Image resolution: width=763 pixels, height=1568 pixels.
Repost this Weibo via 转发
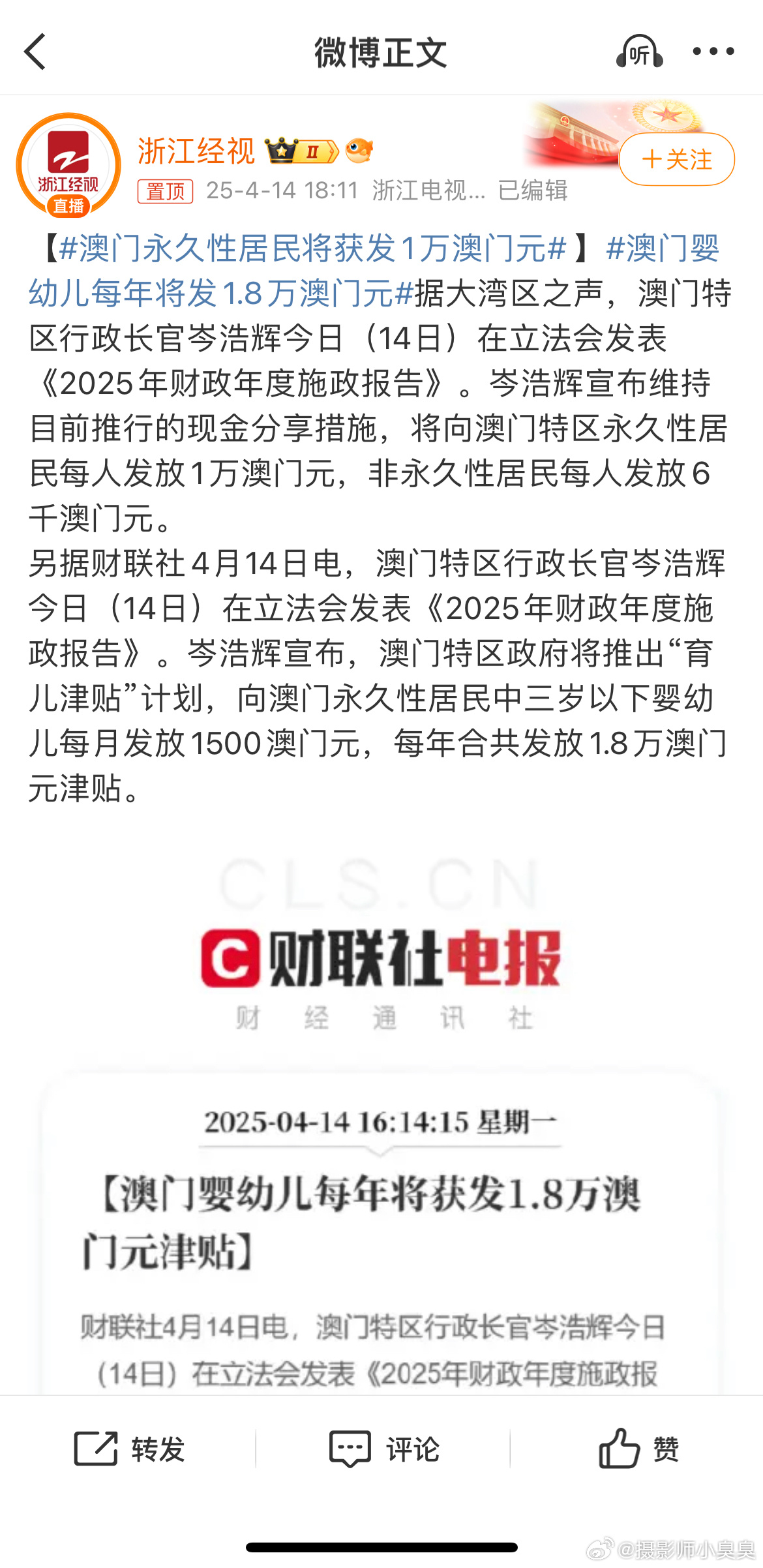pos(129,1449)
